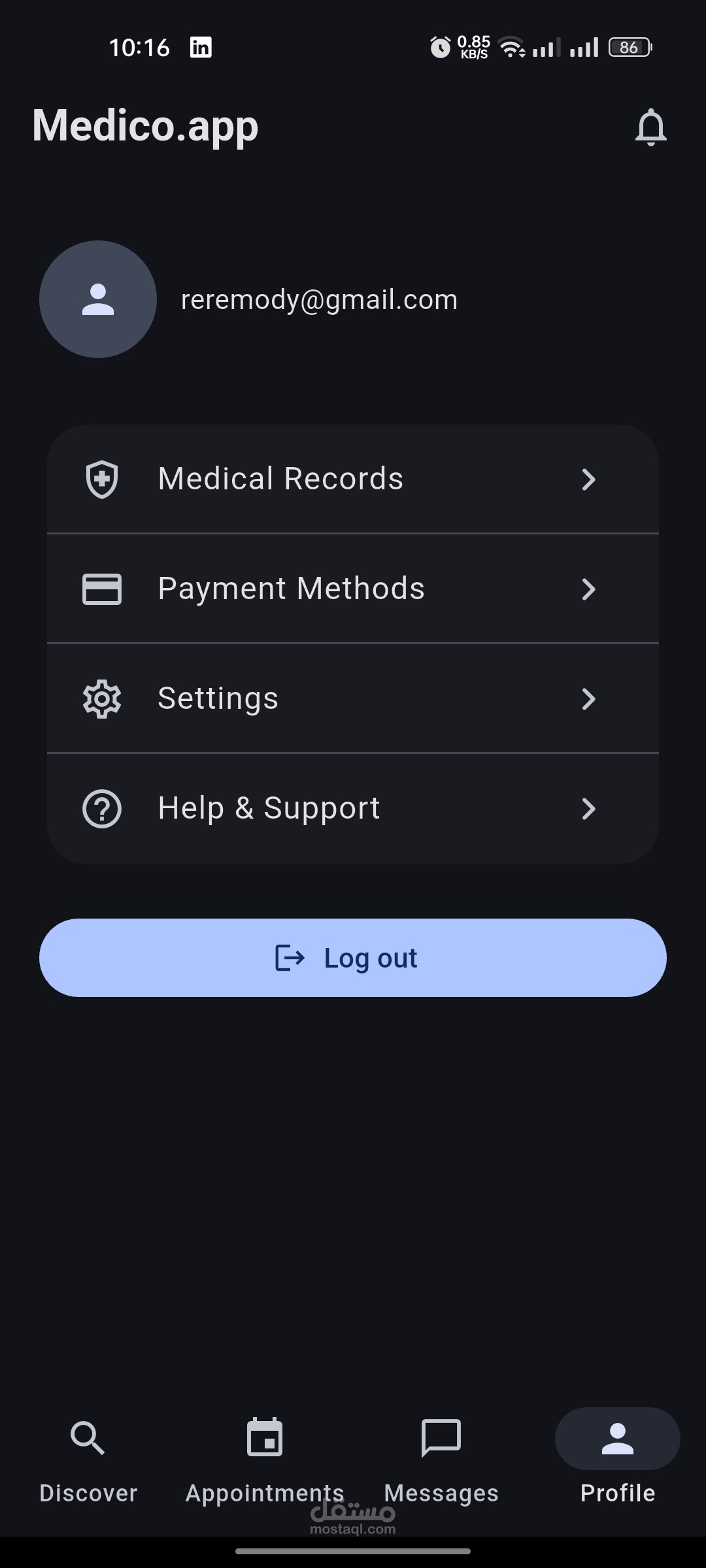View Help & Support

click(x=353, y=808)
